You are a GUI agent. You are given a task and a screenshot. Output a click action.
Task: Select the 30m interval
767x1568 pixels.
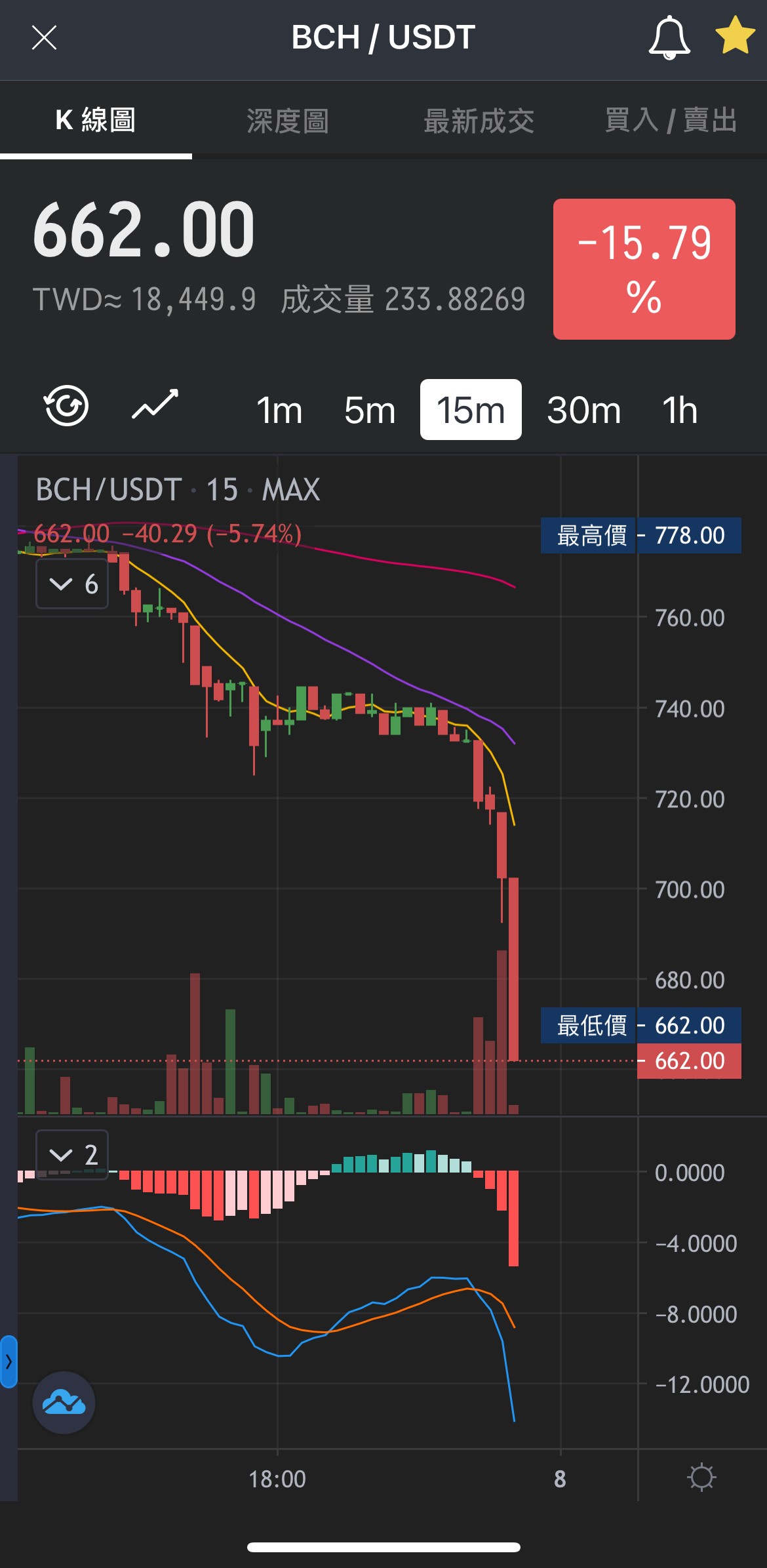[x=583, y=411]
